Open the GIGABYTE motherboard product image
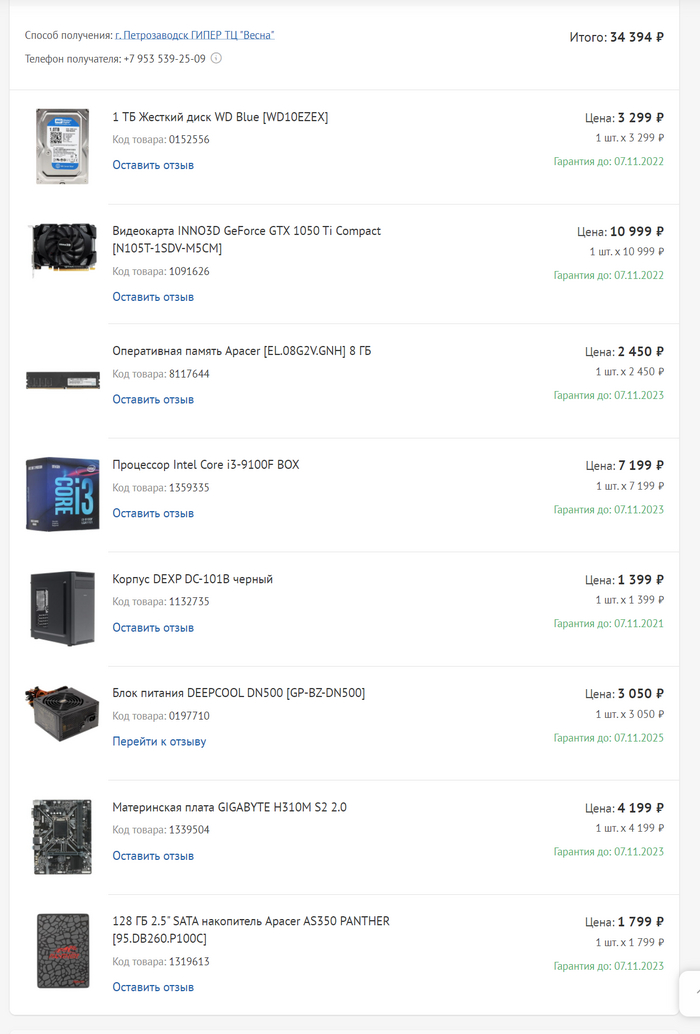Viewport: 700px width, 1034px height. [62, 837]
